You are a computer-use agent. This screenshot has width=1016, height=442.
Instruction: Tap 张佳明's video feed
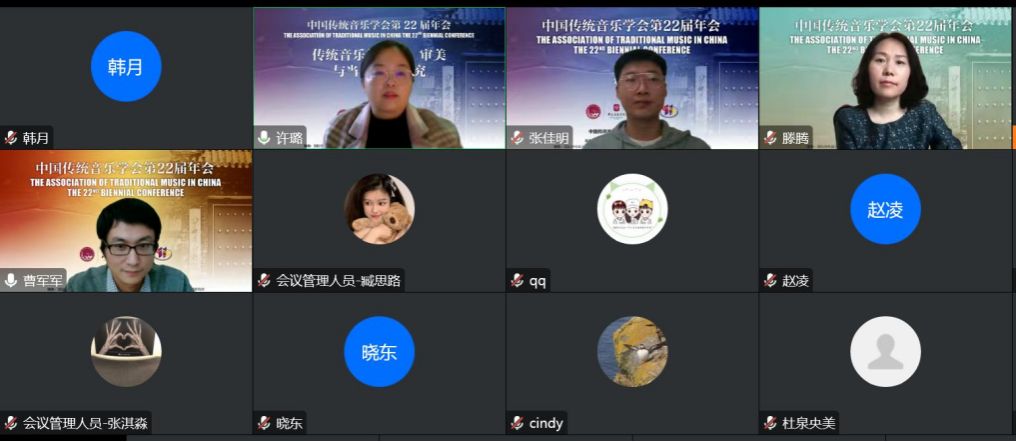[x=632, y=78]
